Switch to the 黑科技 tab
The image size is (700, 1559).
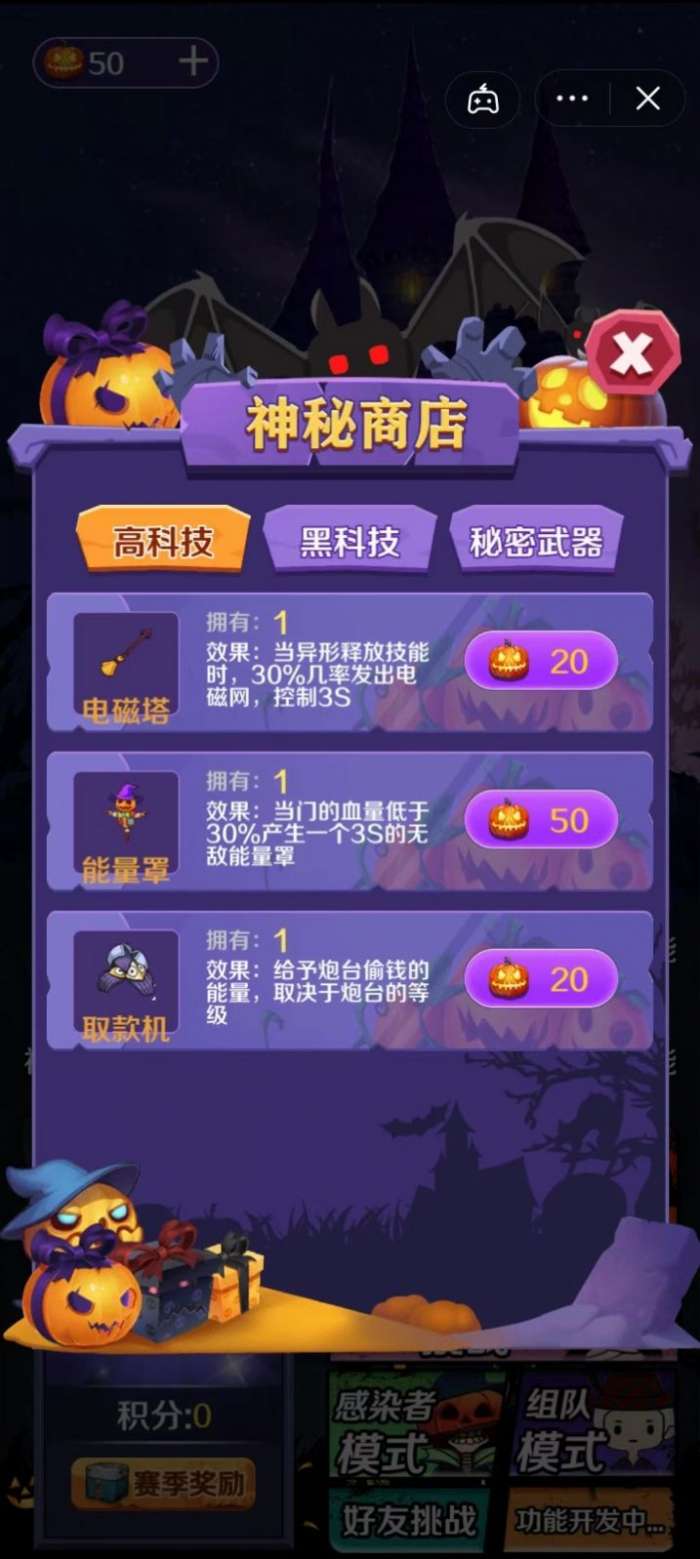350,541
